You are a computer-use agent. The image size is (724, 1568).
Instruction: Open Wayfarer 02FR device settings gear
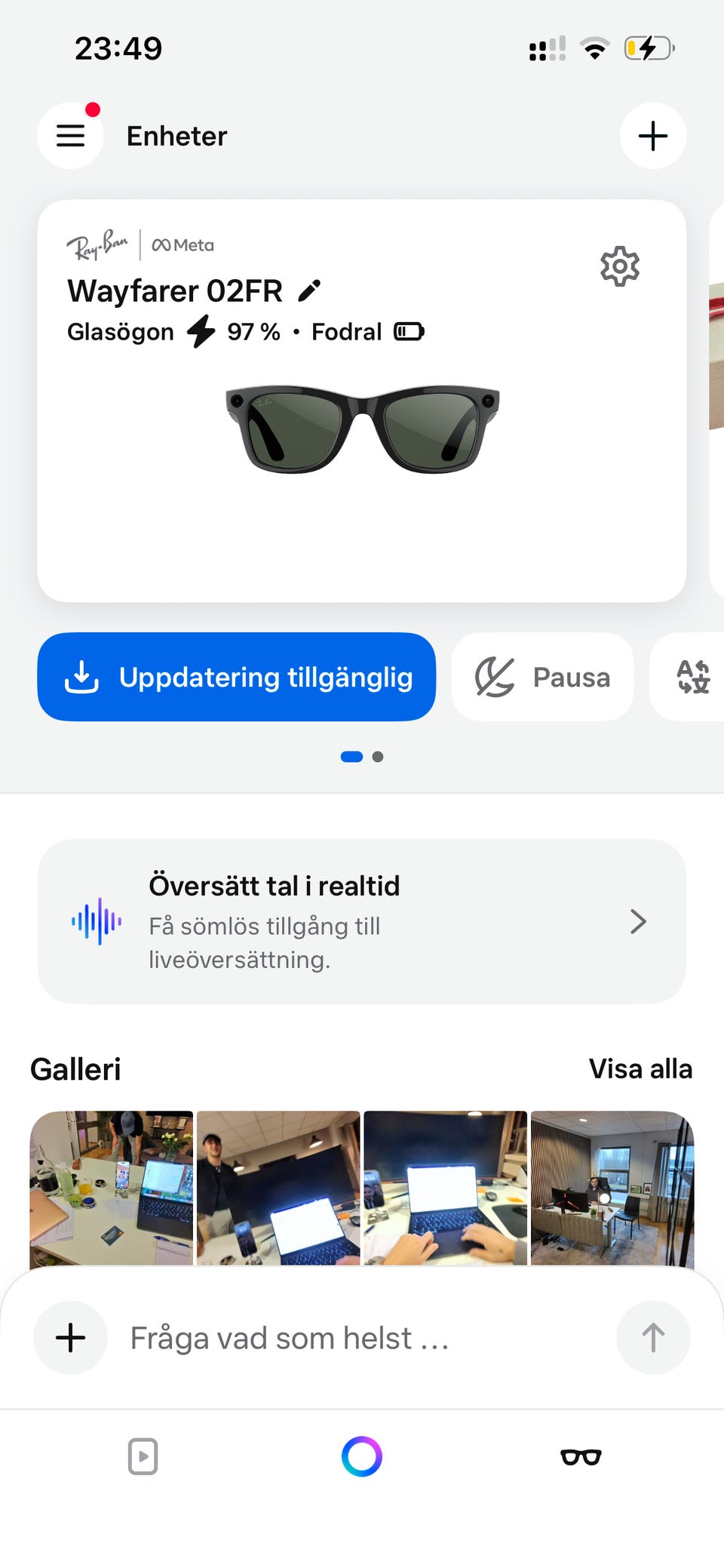620,266
